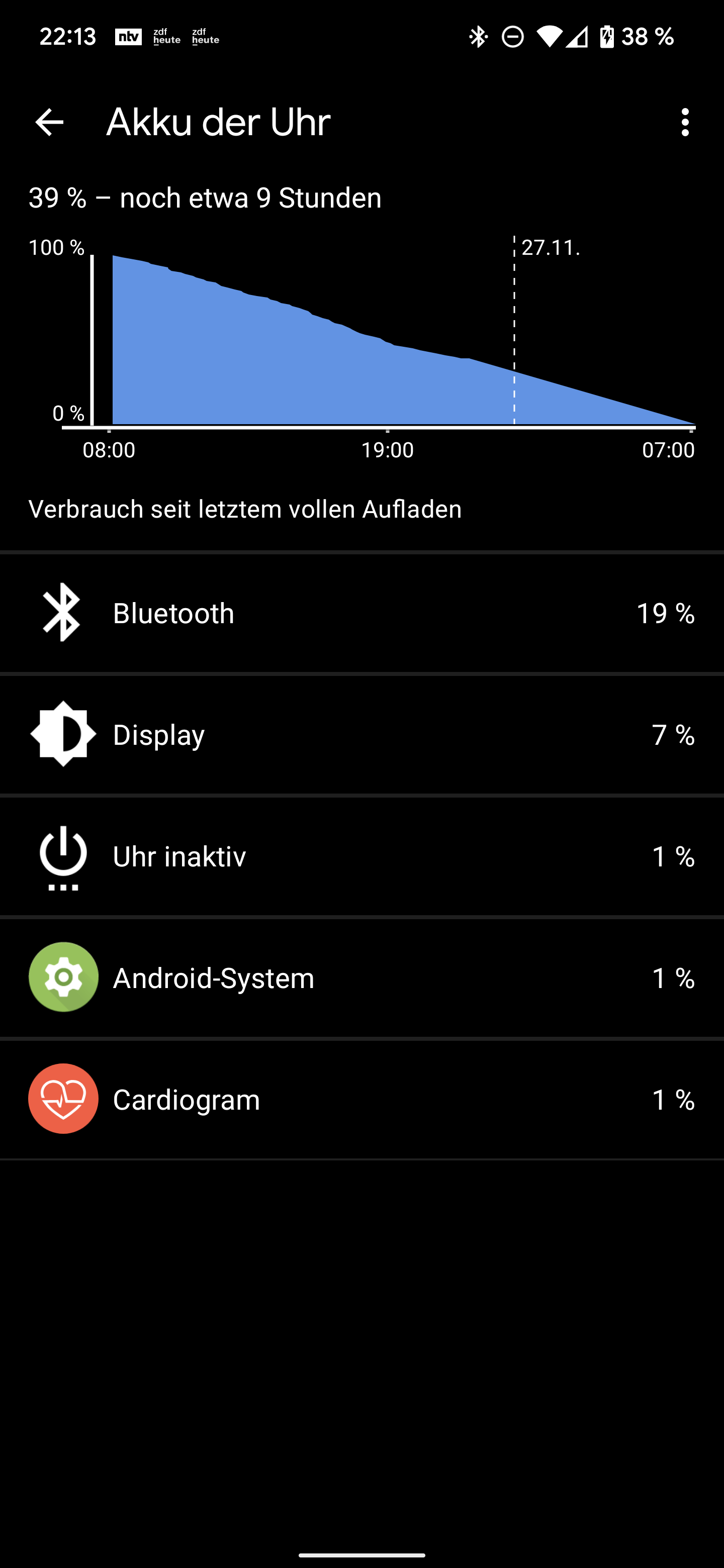Tap the Cardiogram app usage row
The width and height of the screenshot is (724, 1568).
tap(361, 1099)
